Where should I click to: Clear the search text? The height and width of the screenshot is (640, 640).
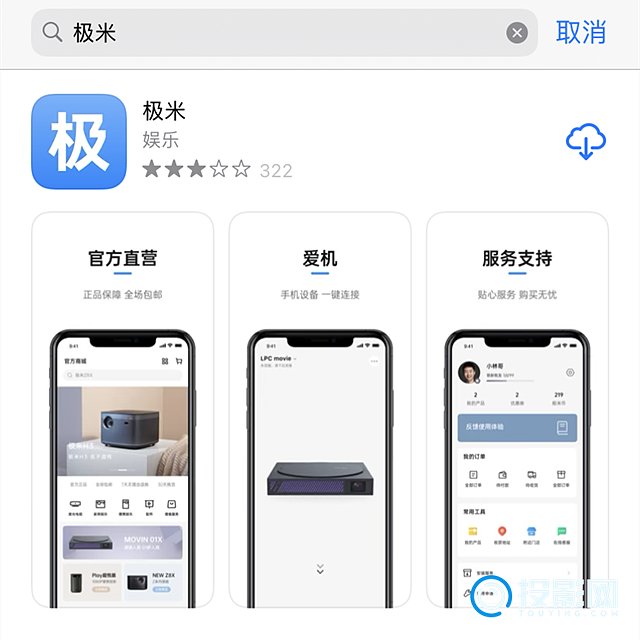pyautogui.click(x=517, y=33)
